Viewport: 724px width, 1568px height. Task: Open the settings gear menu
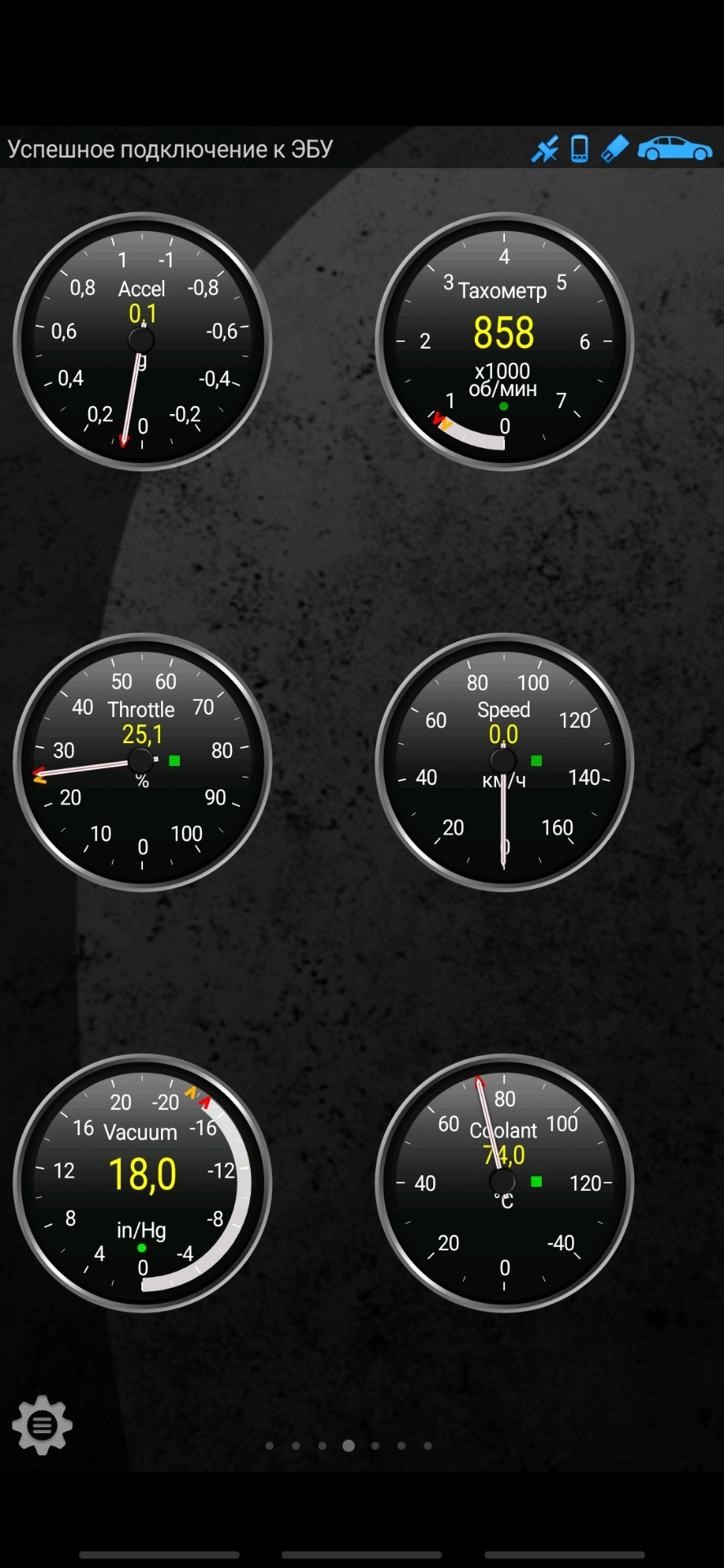point(42,1425)
